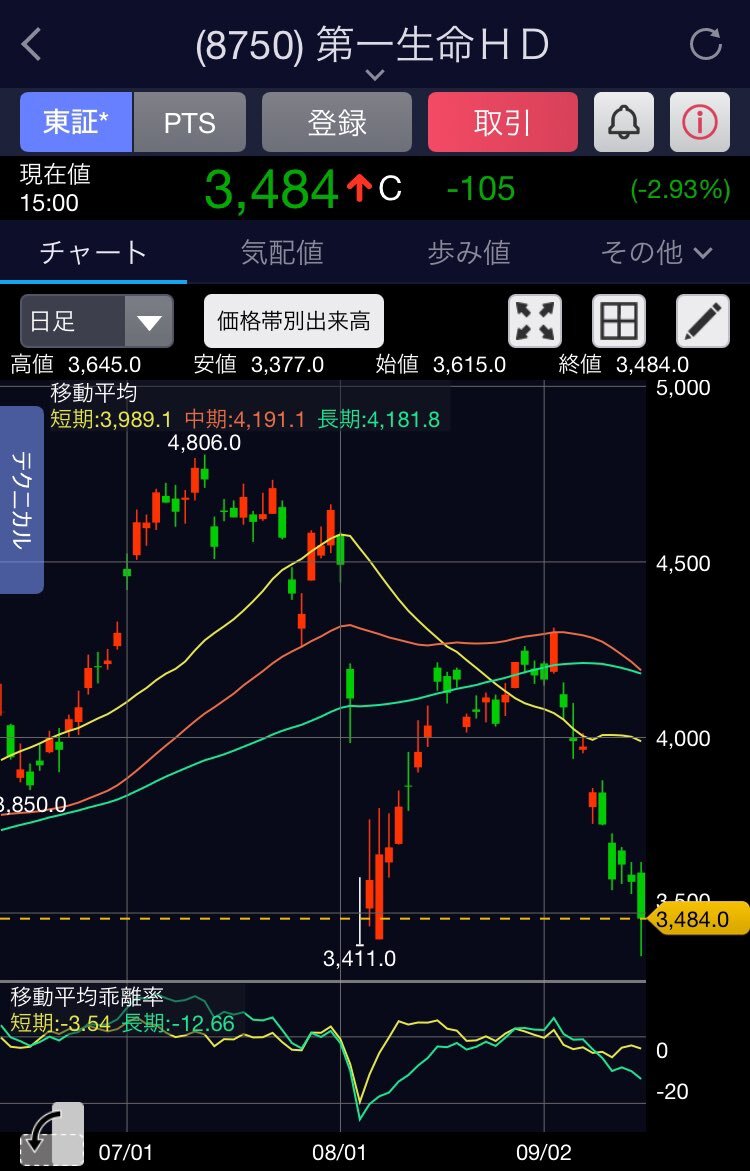Switch to the 歩み値 tab
Viewport: 750px width, 1171px height.
pyautogui.click(x=470, y=253)
